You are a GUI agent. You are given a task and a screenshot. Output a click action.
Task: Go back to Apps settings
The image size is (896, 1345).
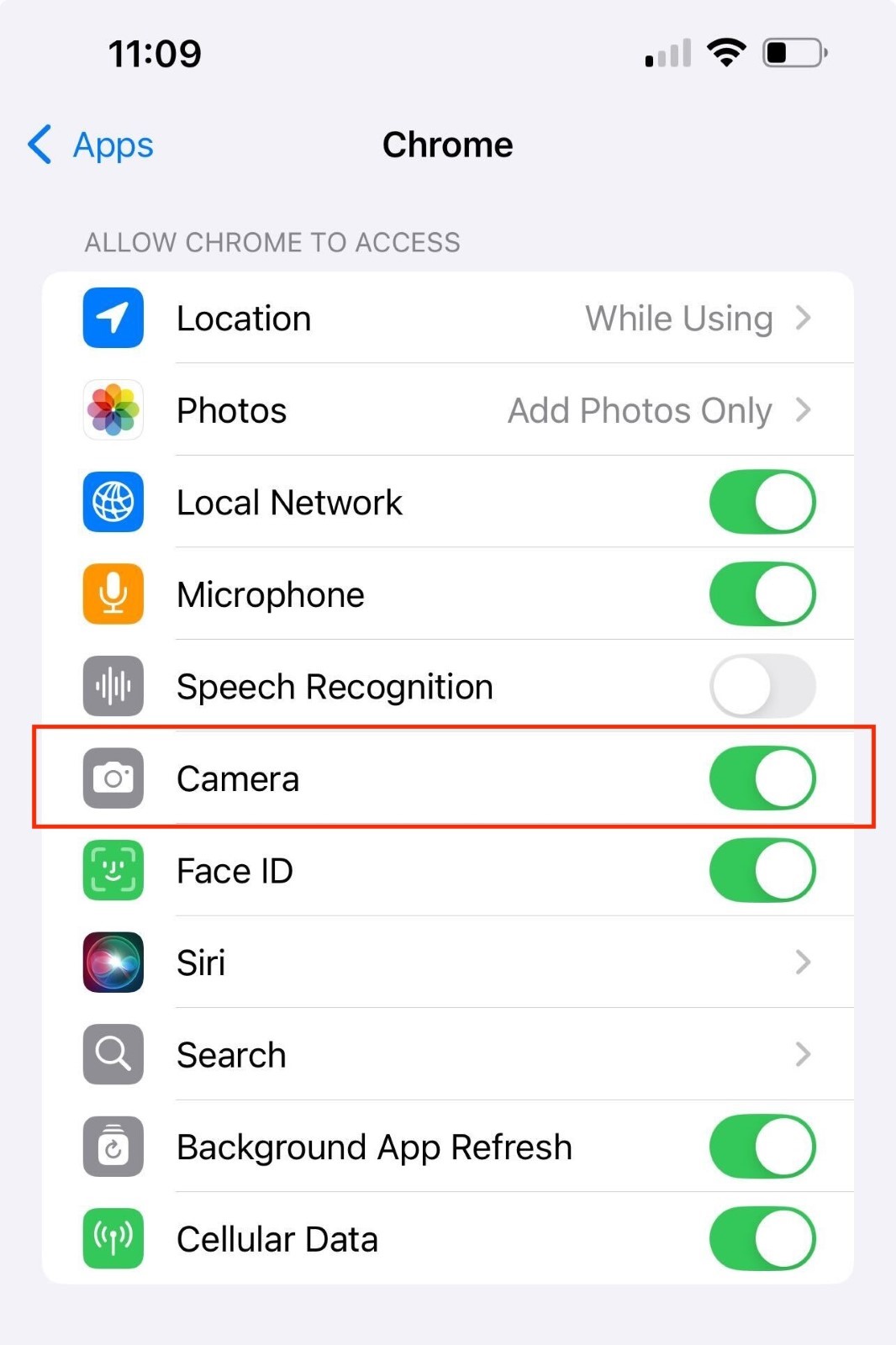(91, 145)
